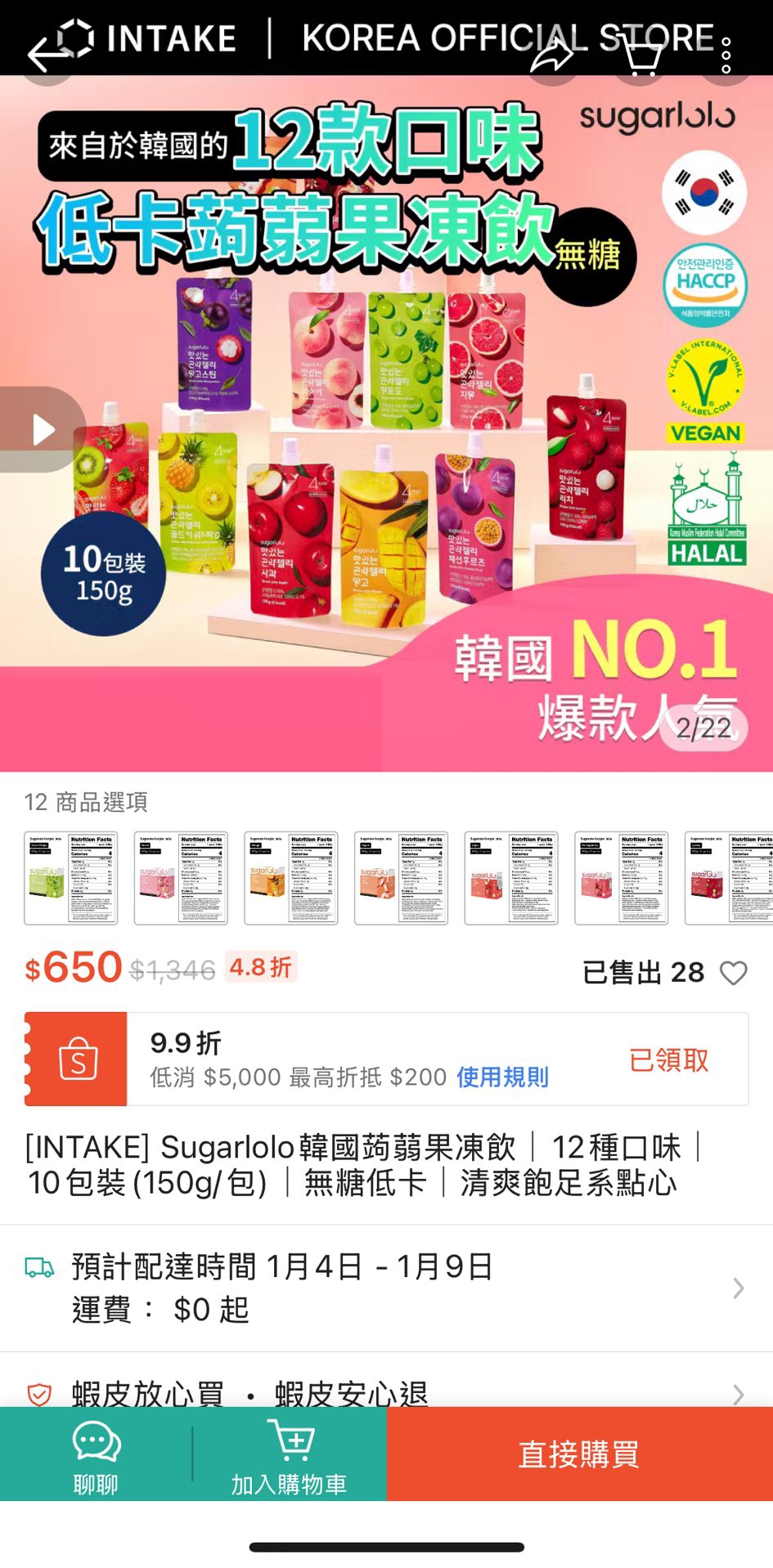Expand the 蝦皮放心買 return policy chevron
This screenshot has width=773, height=1568.
(x=738, y=1394)
